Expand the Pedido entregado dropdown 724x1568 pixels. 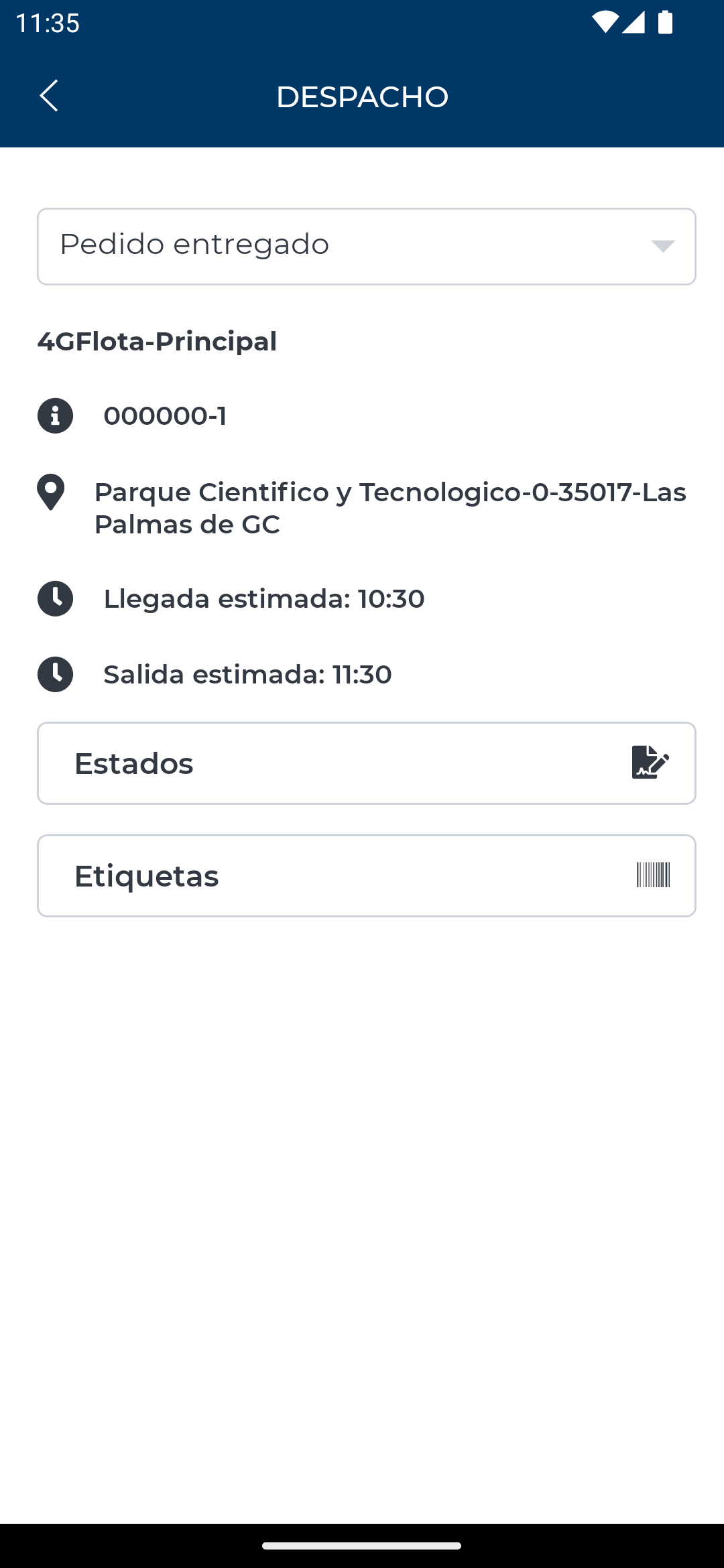(x=366, y=246)
